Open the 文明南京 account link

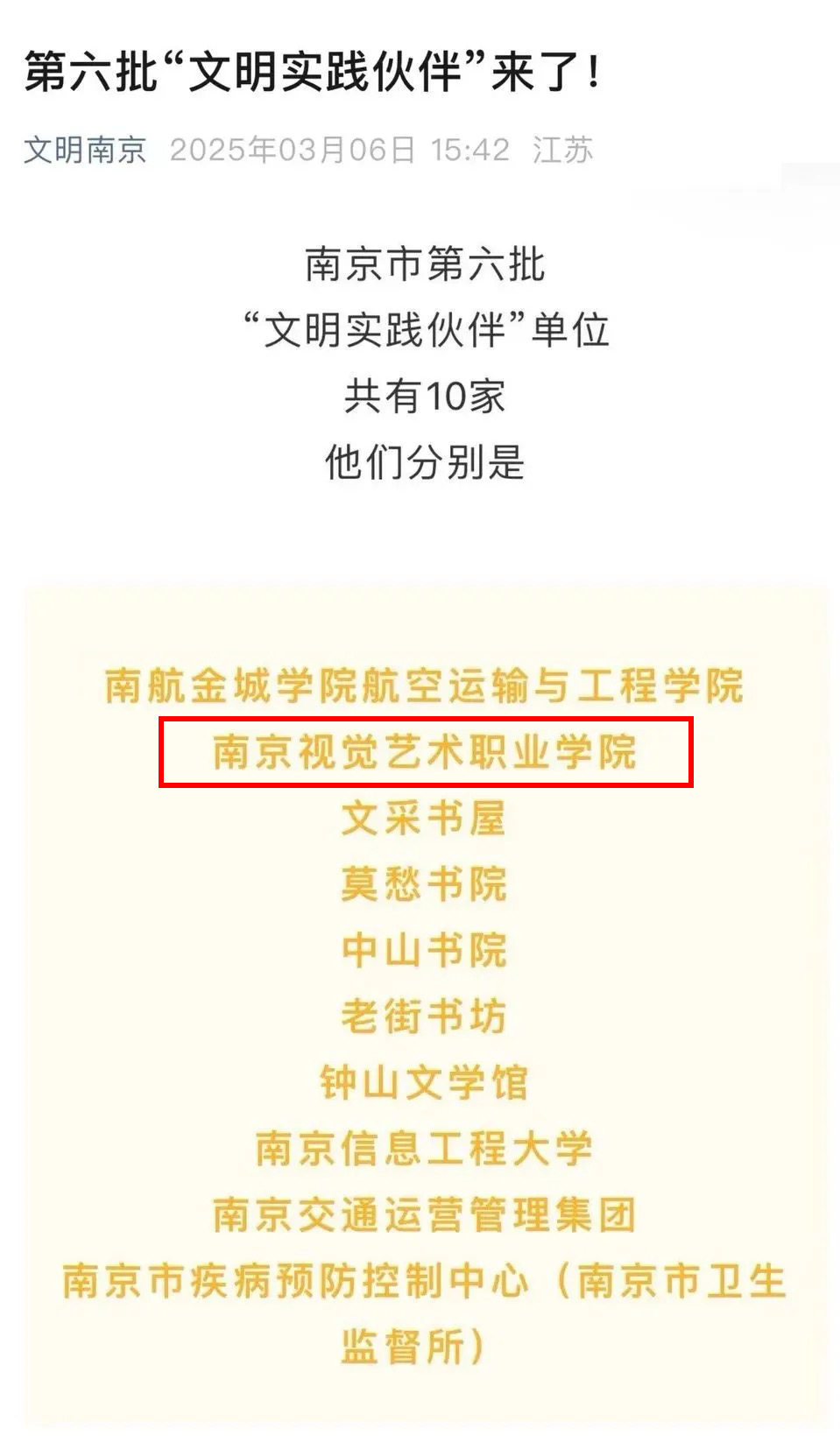85,150
